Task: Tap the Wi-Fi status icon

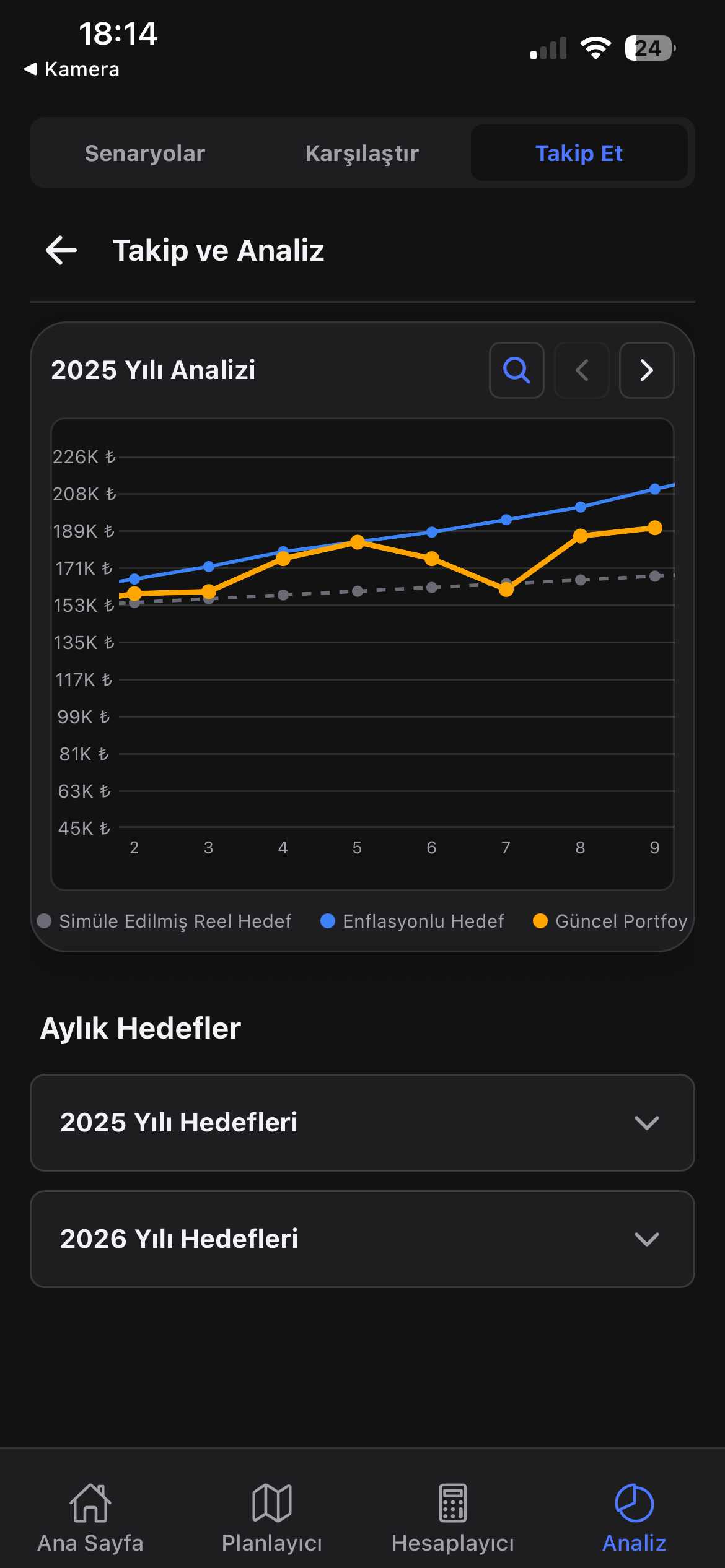Action: pyautogui.click(x=596, y=47)
